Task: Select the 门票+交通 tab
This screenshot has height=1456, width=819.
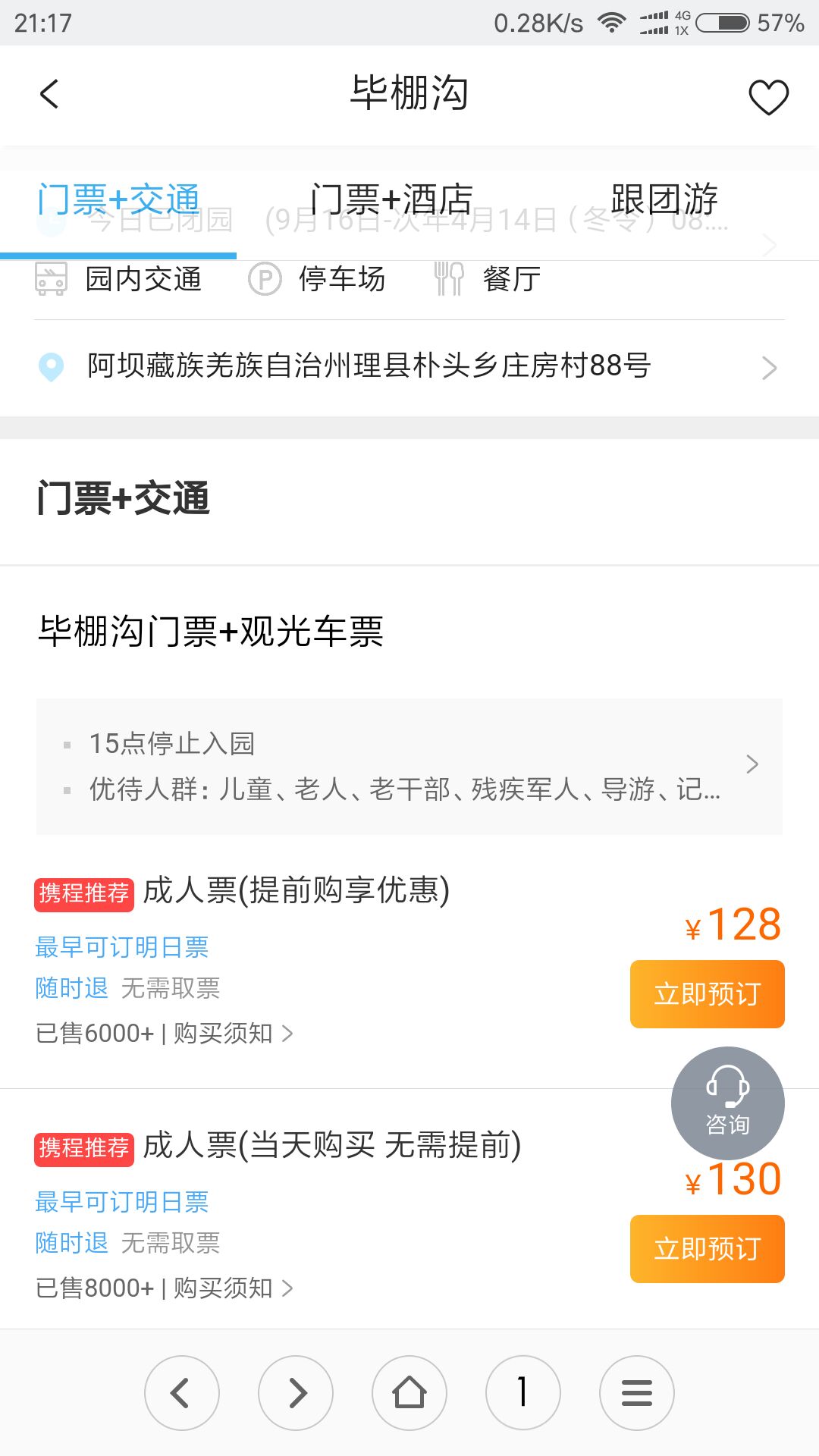Action: click(118, 201)
